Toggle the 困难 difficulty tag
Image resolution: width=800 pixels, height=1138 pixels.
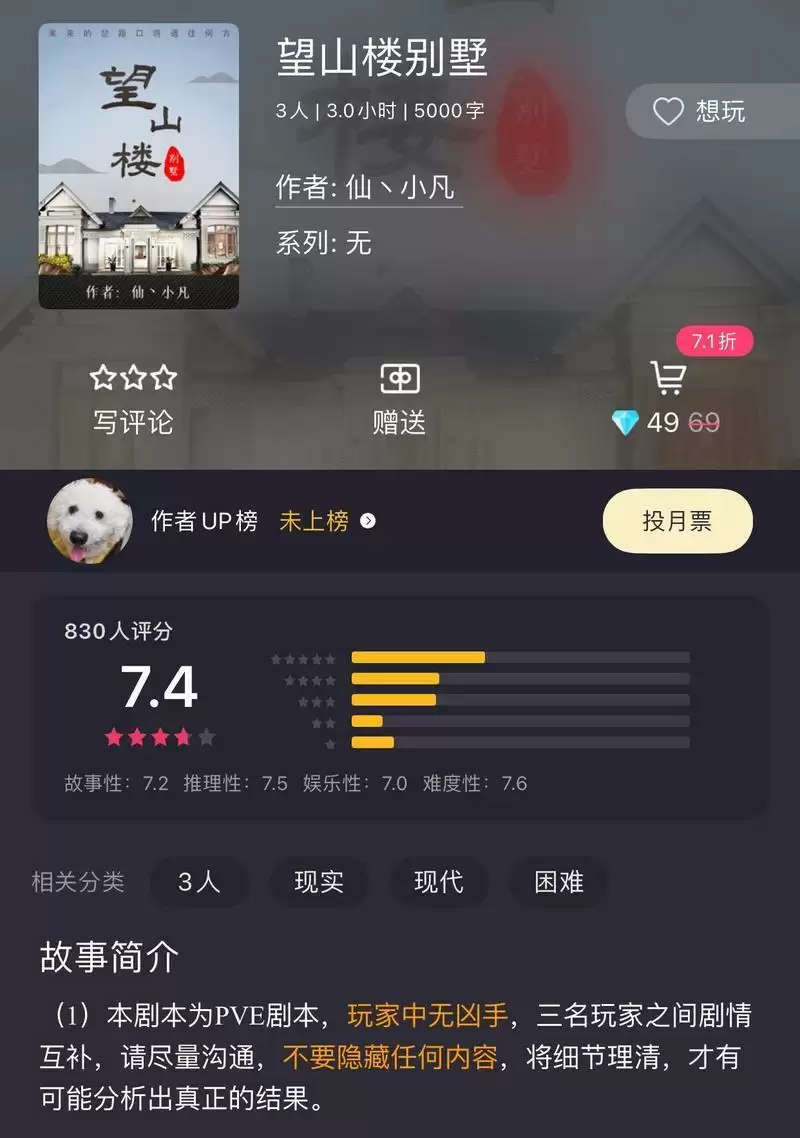557,883
